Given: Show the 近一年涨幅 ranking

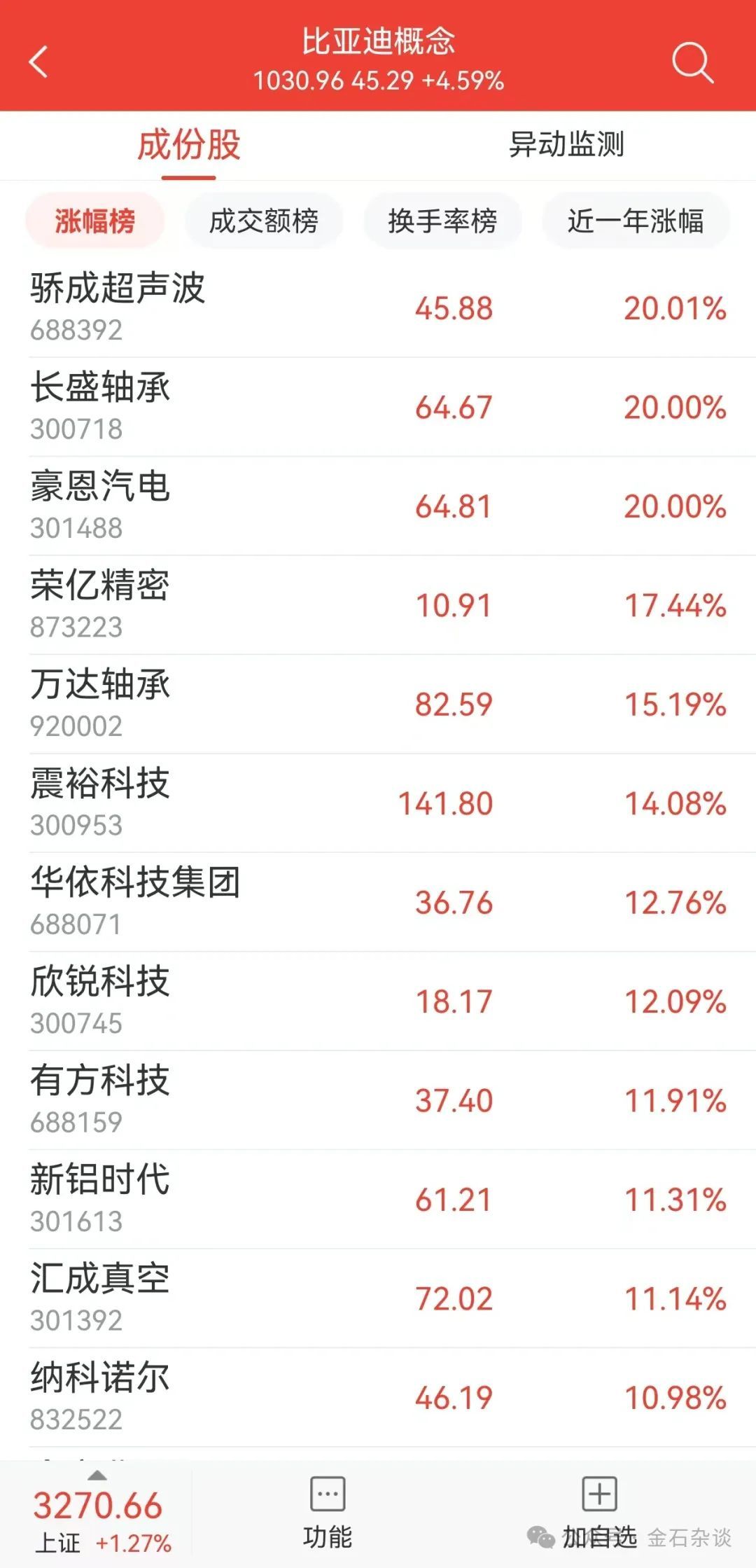Looking at the screenshot, I should (x=635, y=221).
